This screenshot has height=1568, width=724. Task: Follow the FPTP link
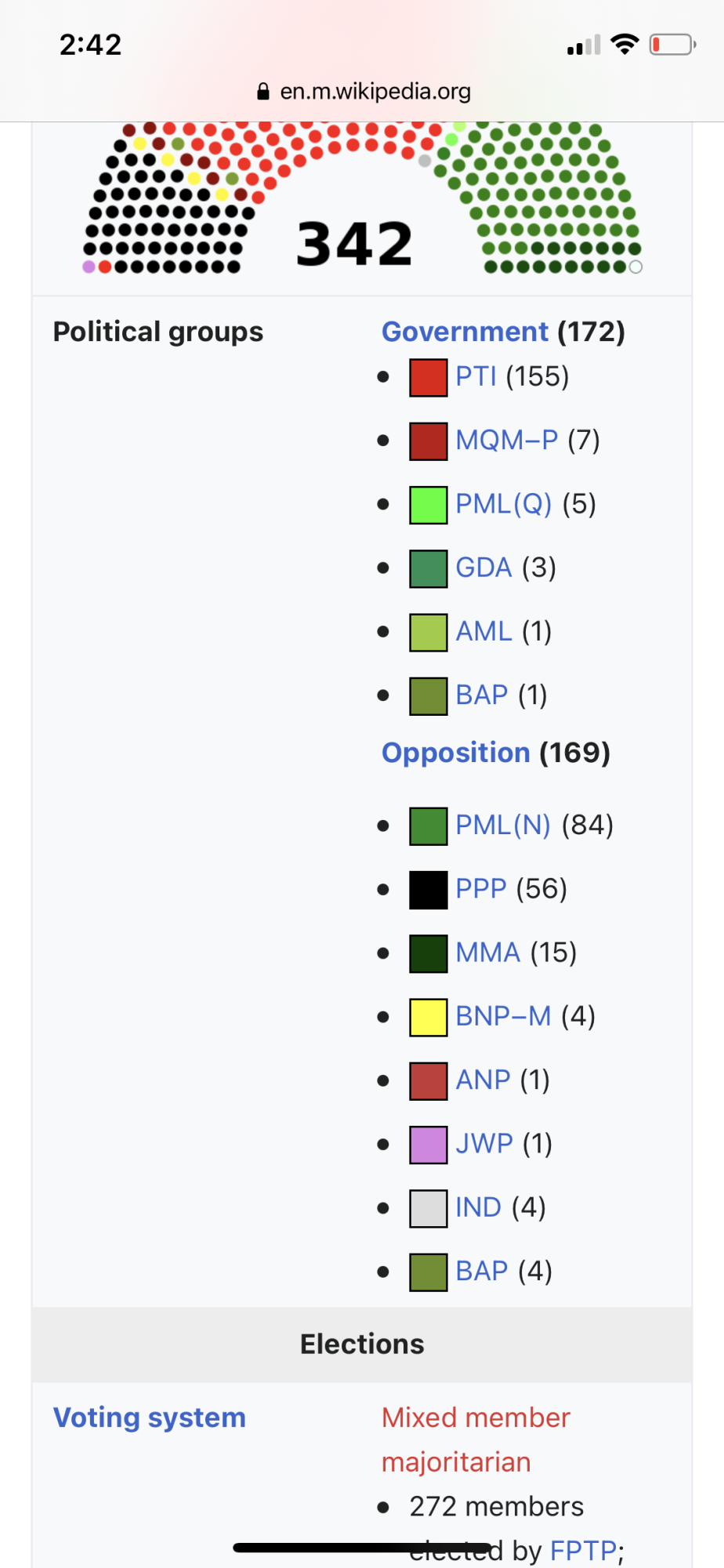point(584,1551)
